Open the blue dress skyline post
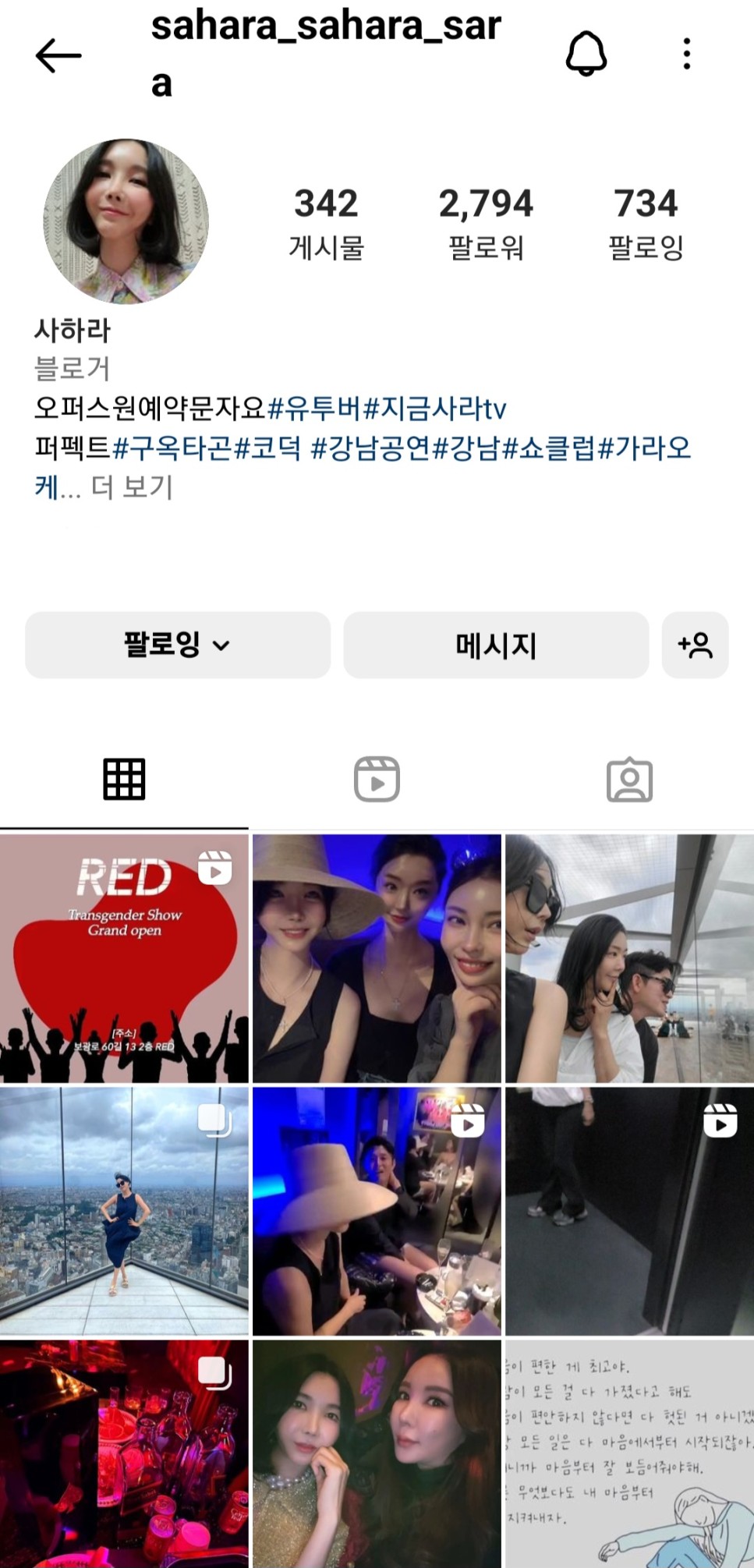The width and height of the screenshot is (754, 1568). [x=124, y=1211]
